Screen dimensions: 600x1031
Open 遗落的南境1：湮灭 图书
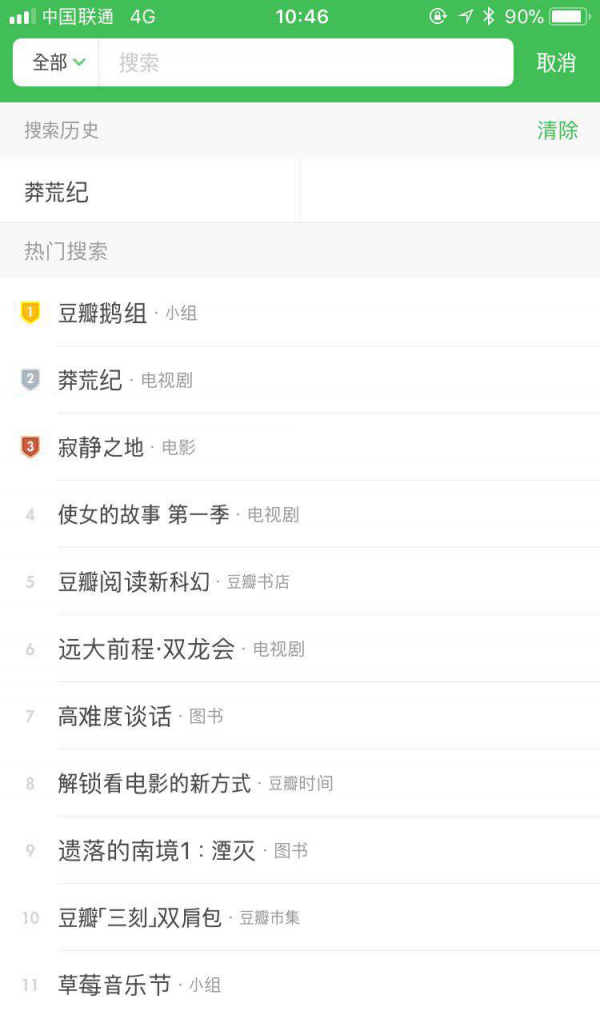click(300, 850)
